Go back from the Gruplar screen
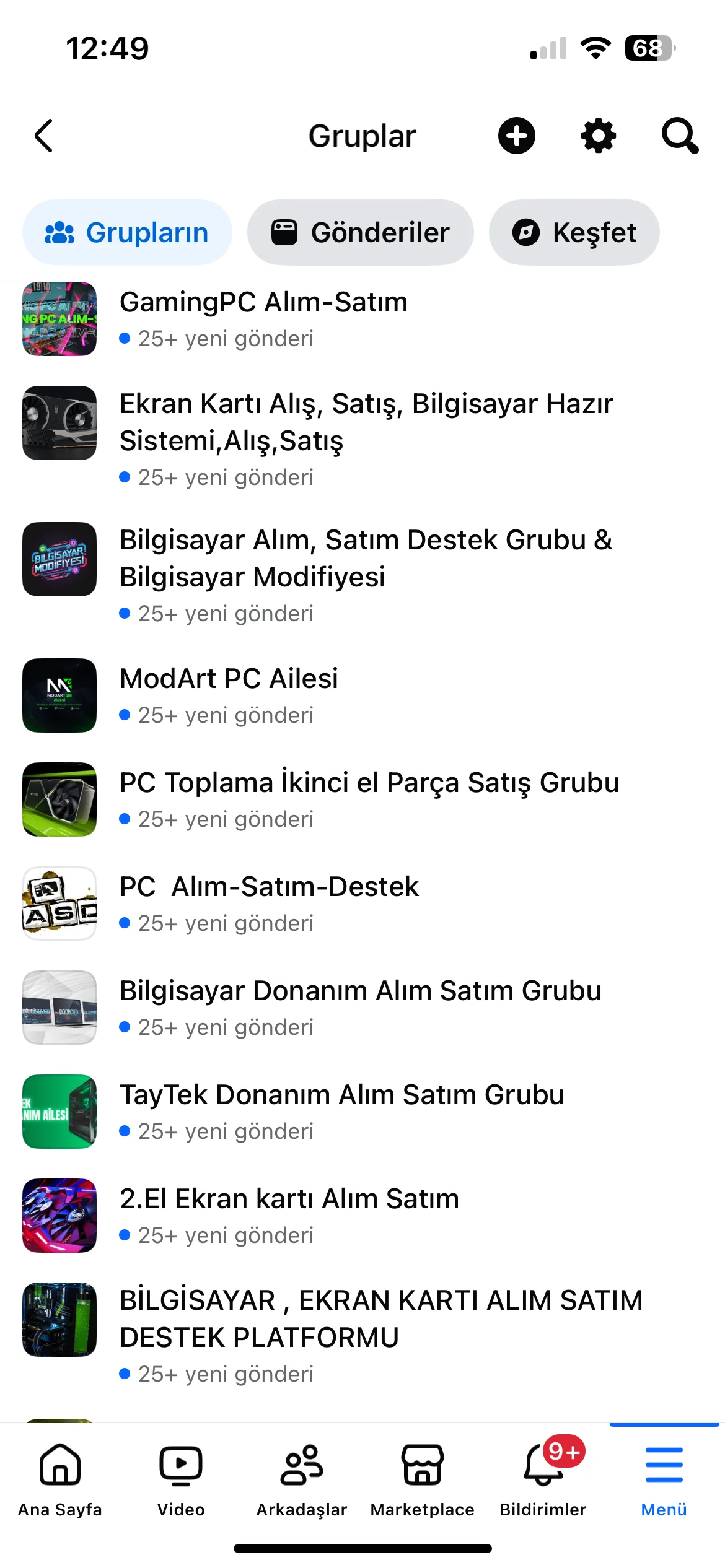725x1568 pixels. pyautogui.click(x=43, y=136)
